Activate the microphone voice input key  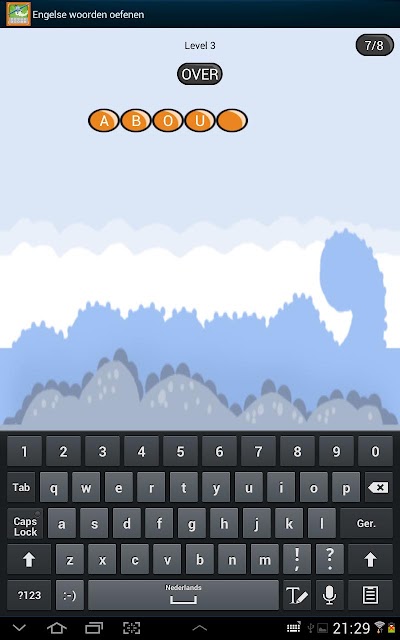point(329,595)
